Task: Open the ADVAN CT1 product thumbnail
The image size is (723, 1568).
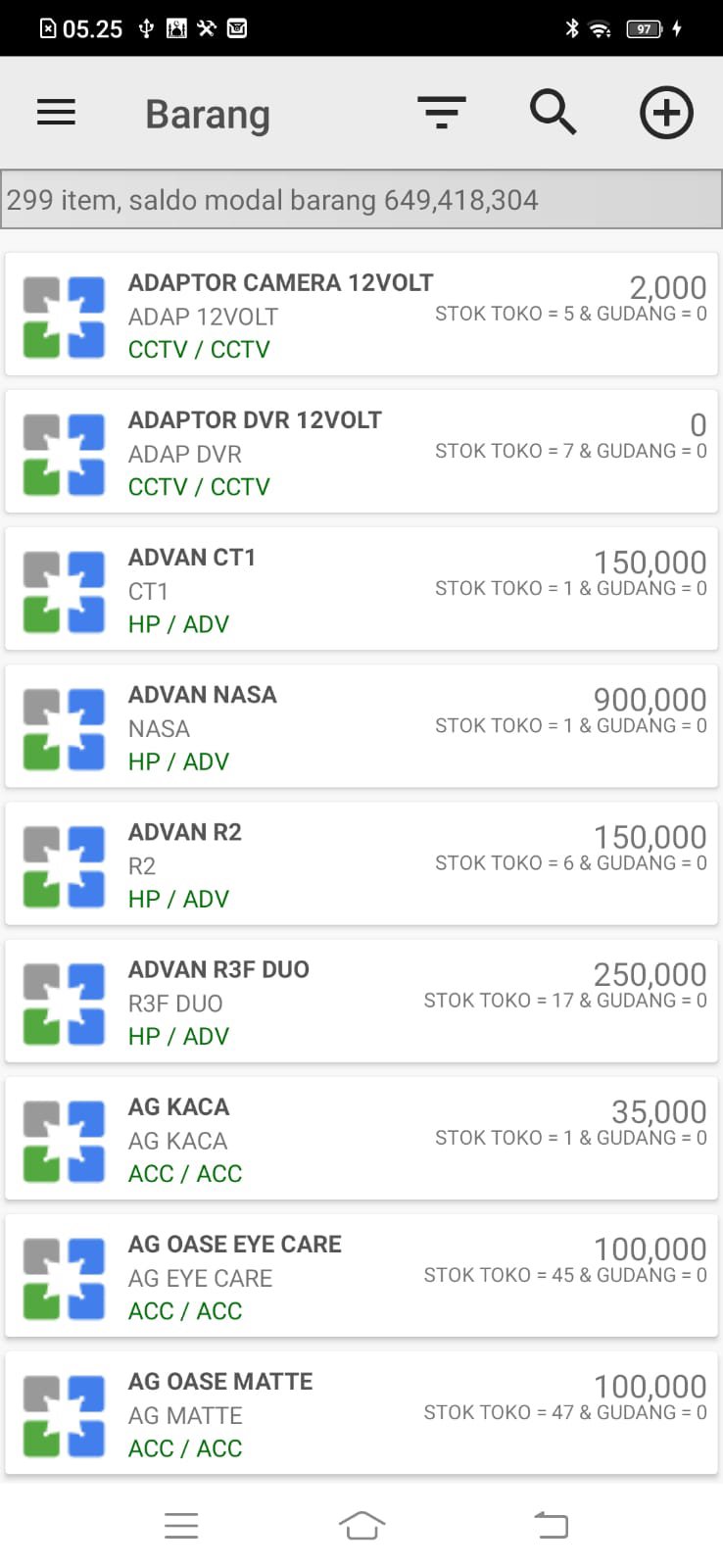Action: pos(63,588)
